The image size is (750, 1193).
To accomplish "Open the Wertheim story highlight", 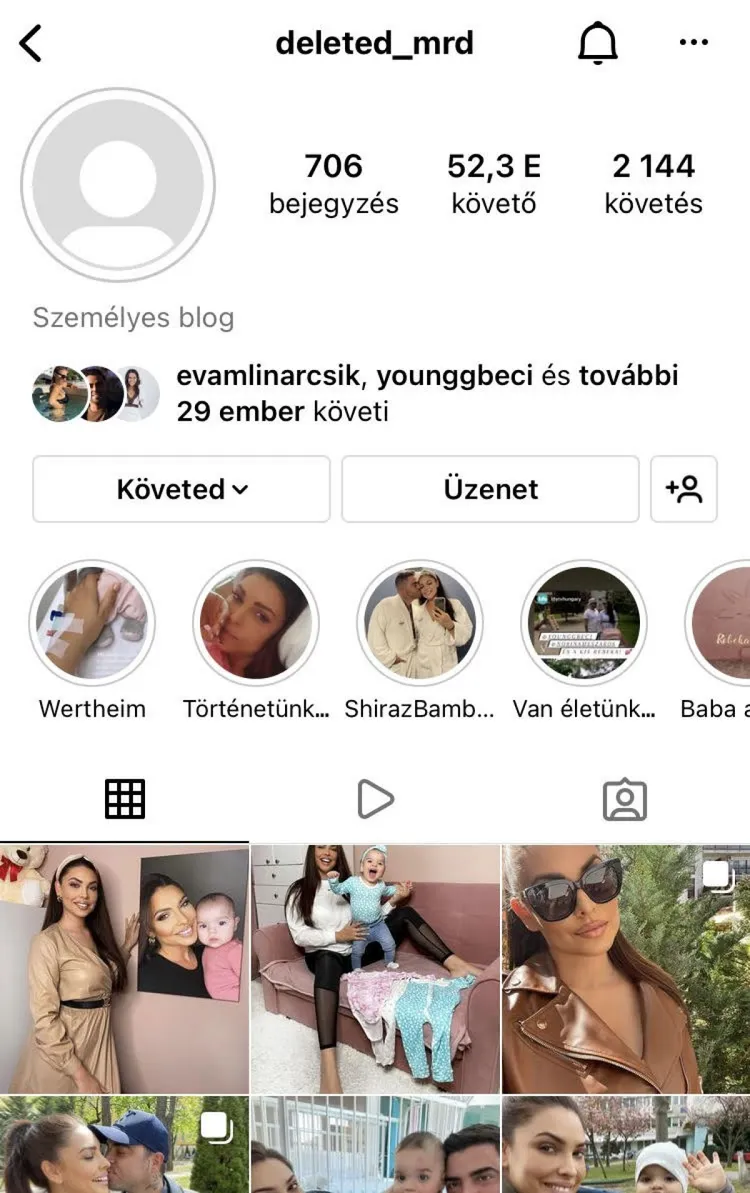I will (92, 623).
